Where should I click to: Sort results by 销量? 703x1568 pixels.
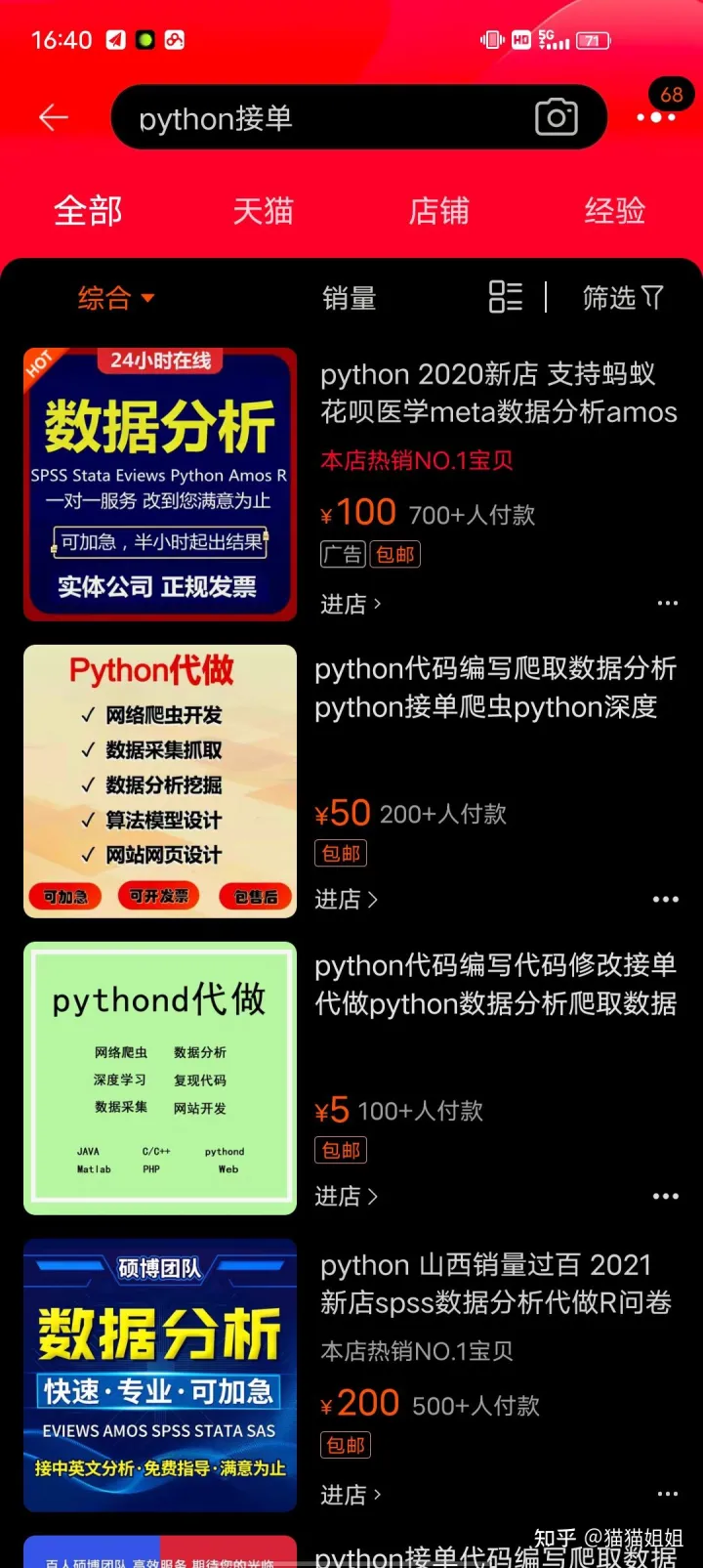350,298
